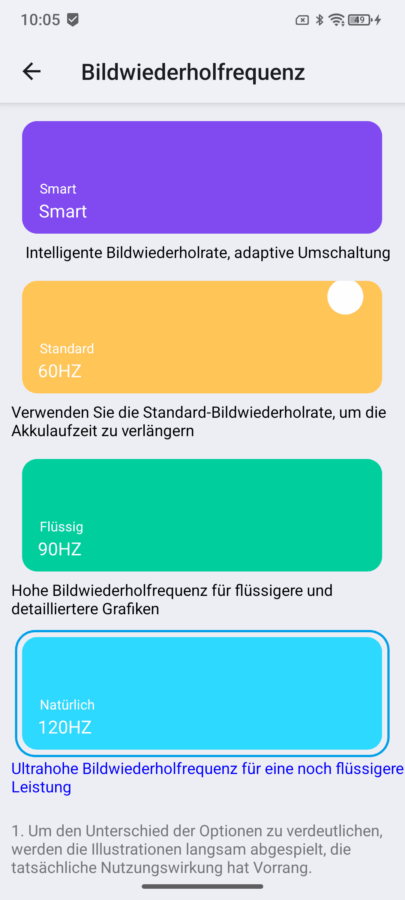The height and width of the screenshot is (900, 405).
Task: Go back from Bildwiederholfrequenz screen
Action: [32, 72]
